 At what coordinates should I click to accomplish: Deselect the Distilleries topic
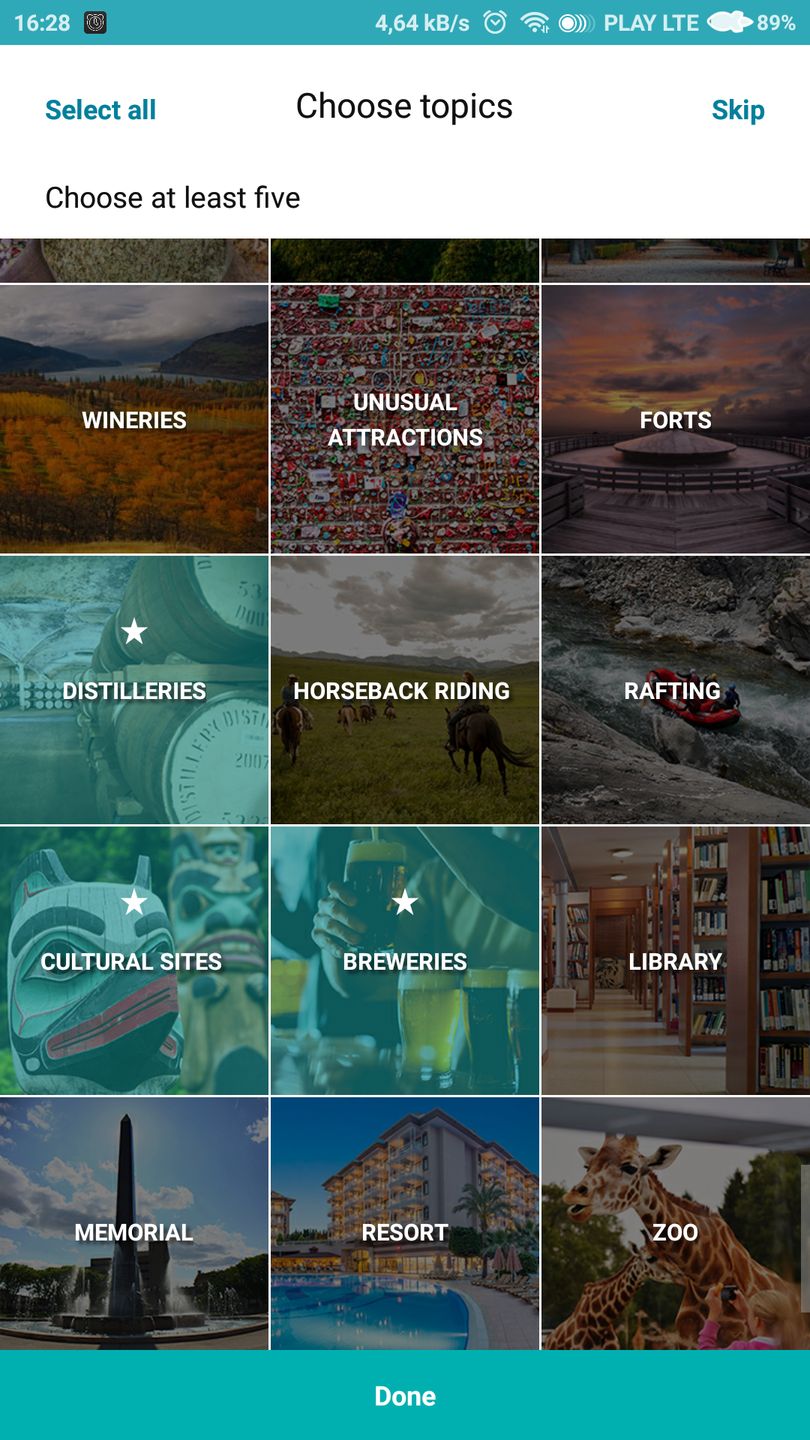(134, 690)
